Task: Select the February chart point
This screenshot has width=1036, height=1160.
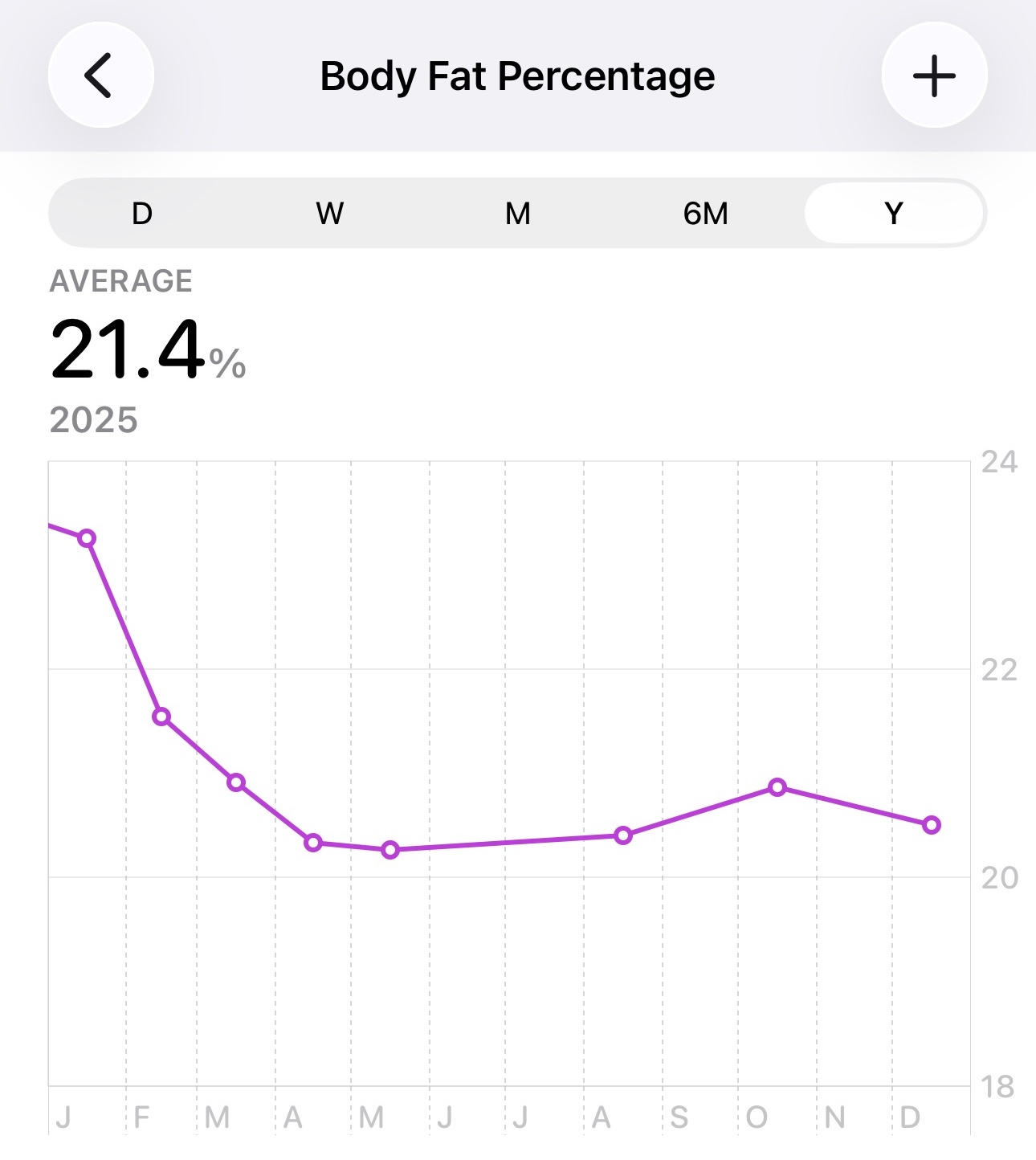Action: (161, 715)
